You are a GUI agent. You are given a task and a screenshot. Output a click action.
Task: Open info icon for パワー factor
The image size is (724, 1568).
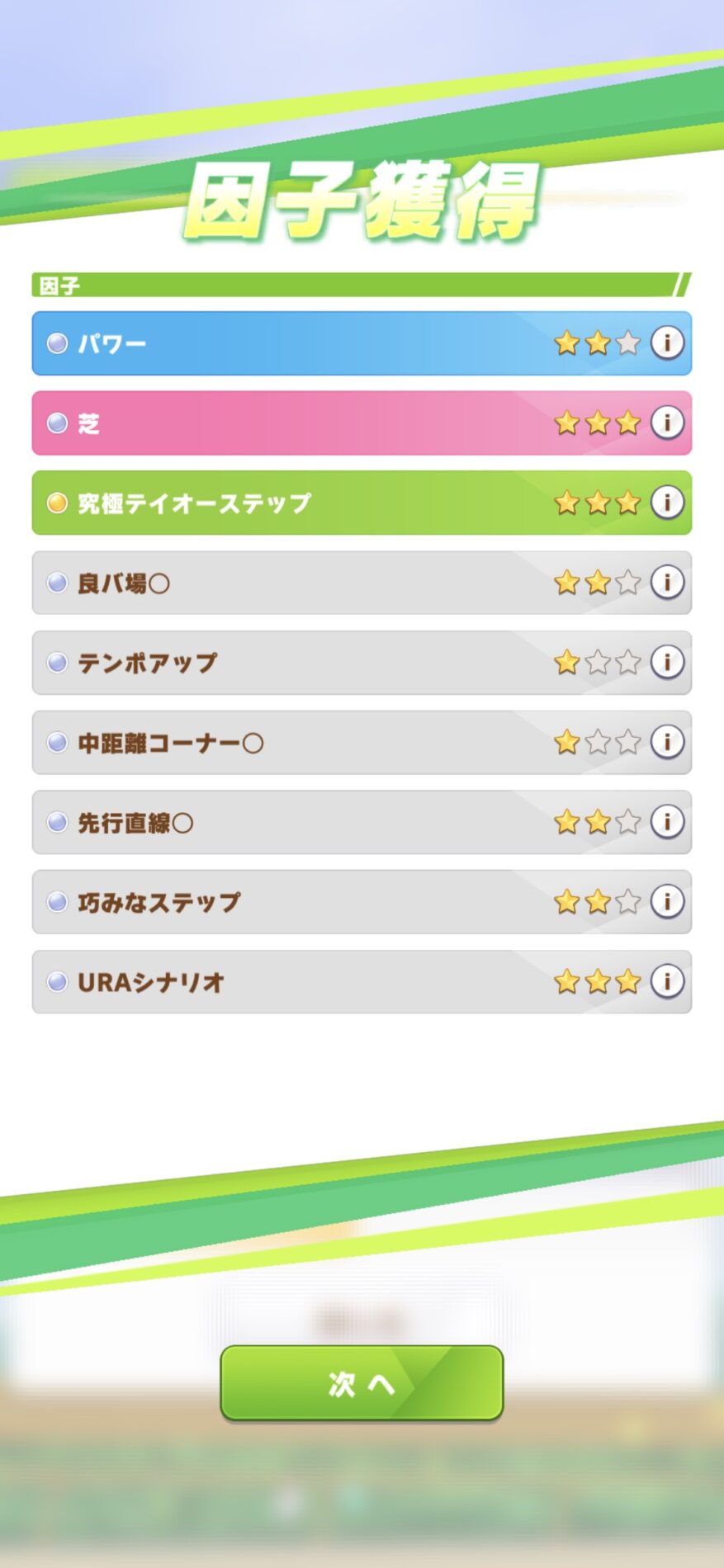tap(667, 342)
